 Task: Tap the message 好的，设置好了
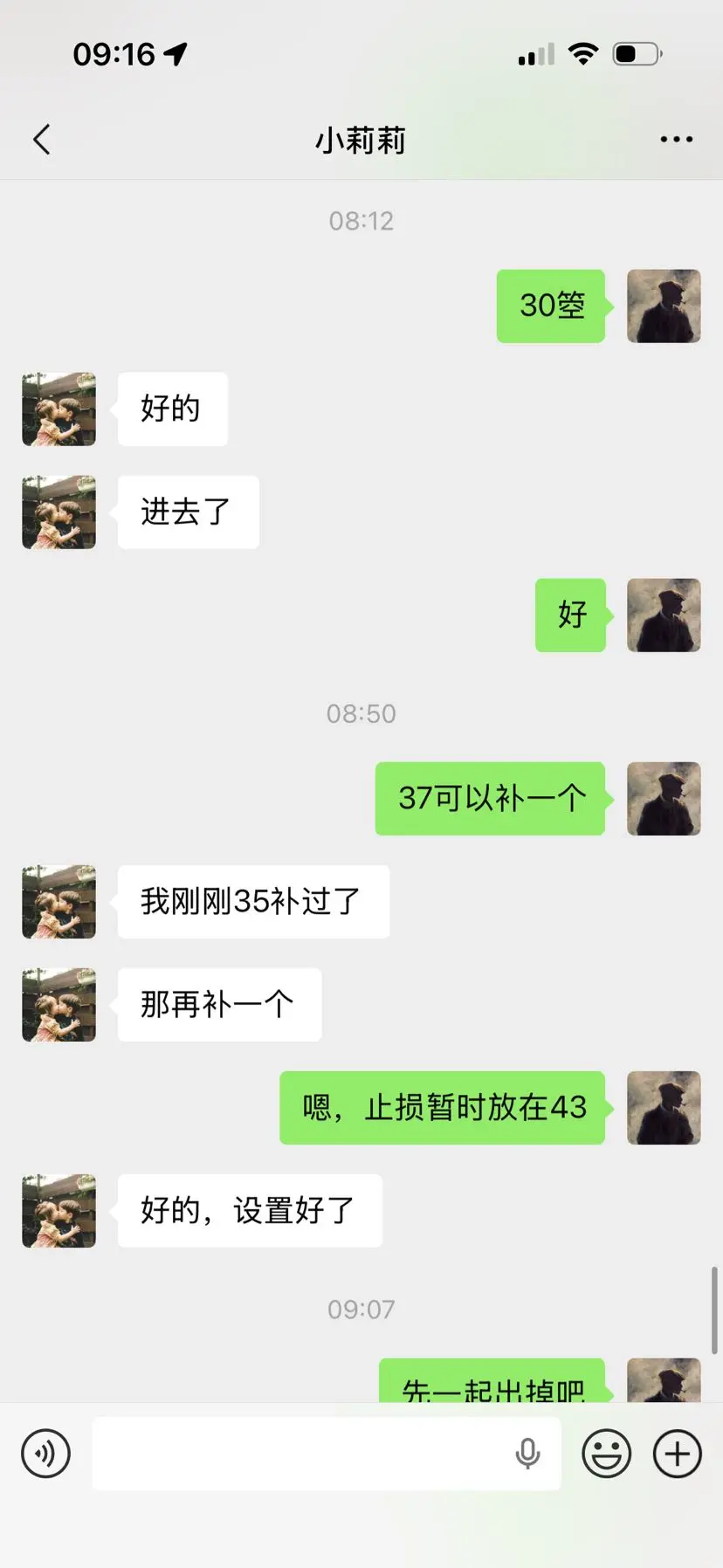coord(249,1210)
